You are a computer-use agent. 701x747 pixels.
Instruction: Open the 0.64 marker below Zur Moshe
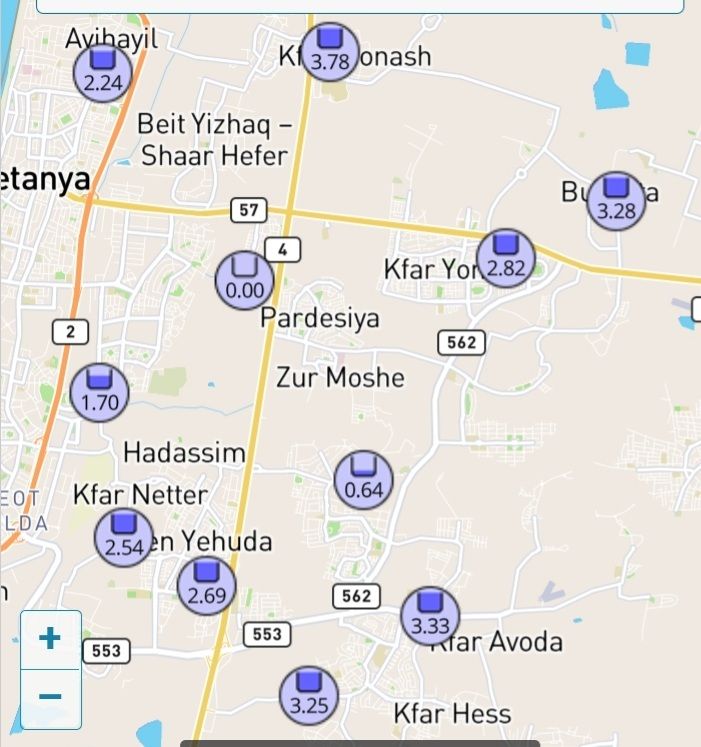[364, 480]
